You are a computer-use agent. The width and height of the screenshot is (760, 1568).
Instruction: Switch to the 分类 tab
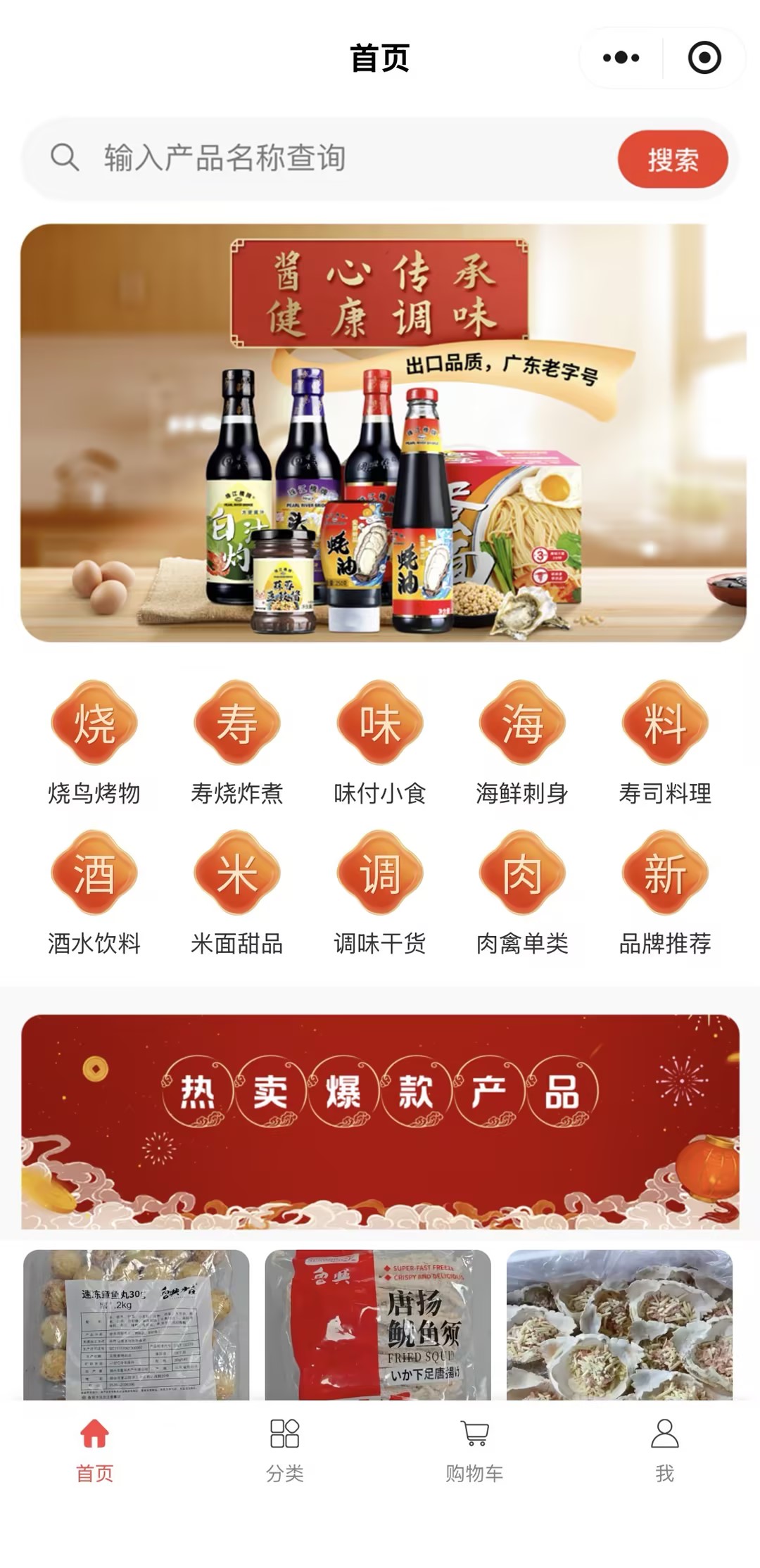coord(285,1451)
